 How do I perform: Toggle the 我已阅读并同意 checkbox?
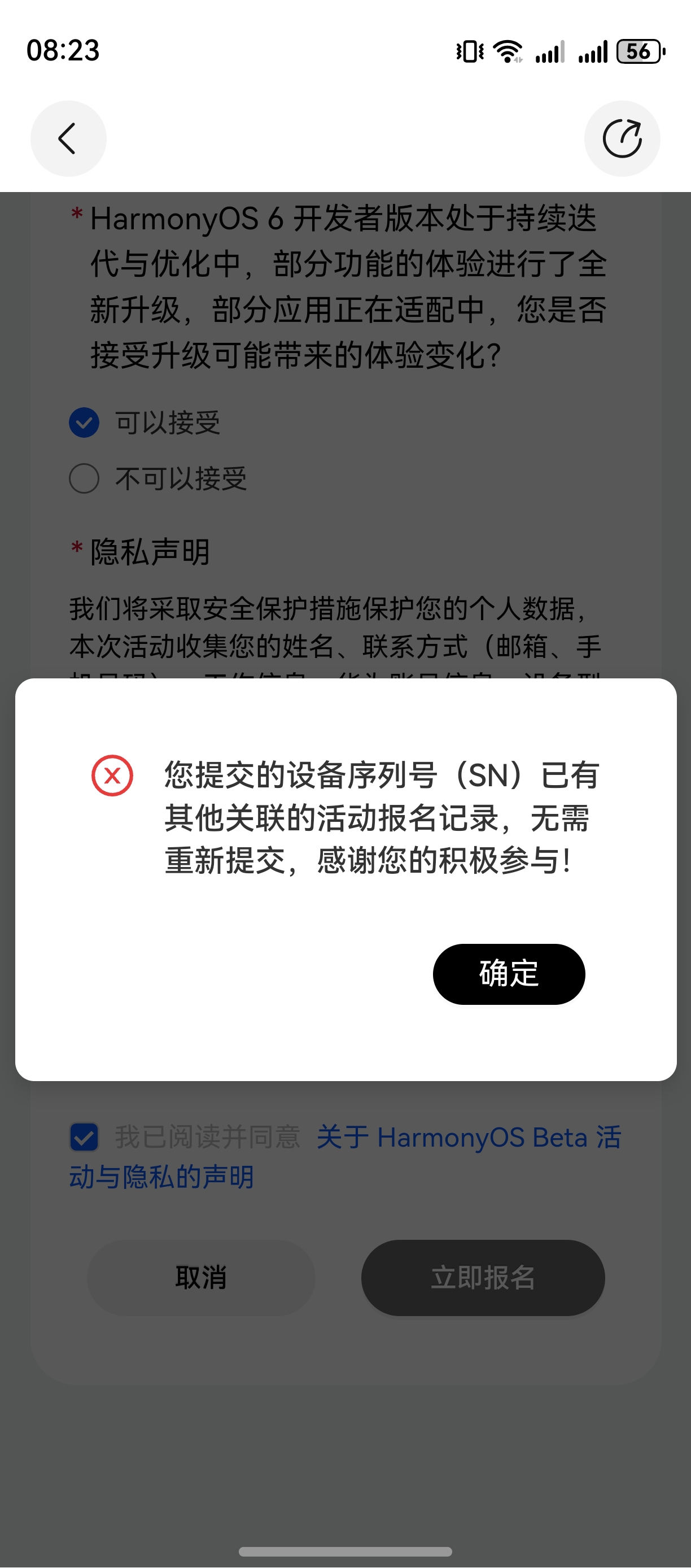[x=85, y=1137]
